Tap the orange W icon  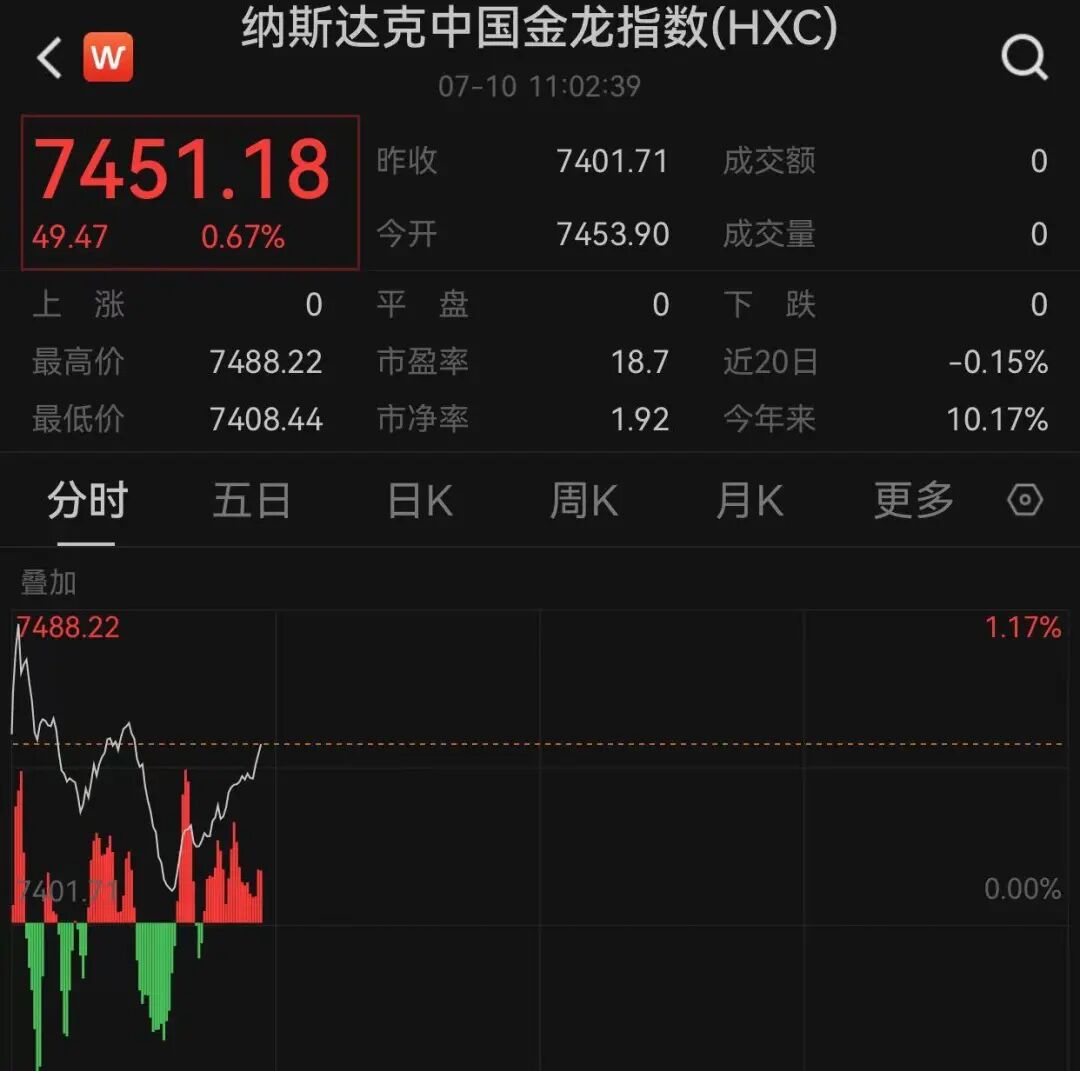[108, 57]
